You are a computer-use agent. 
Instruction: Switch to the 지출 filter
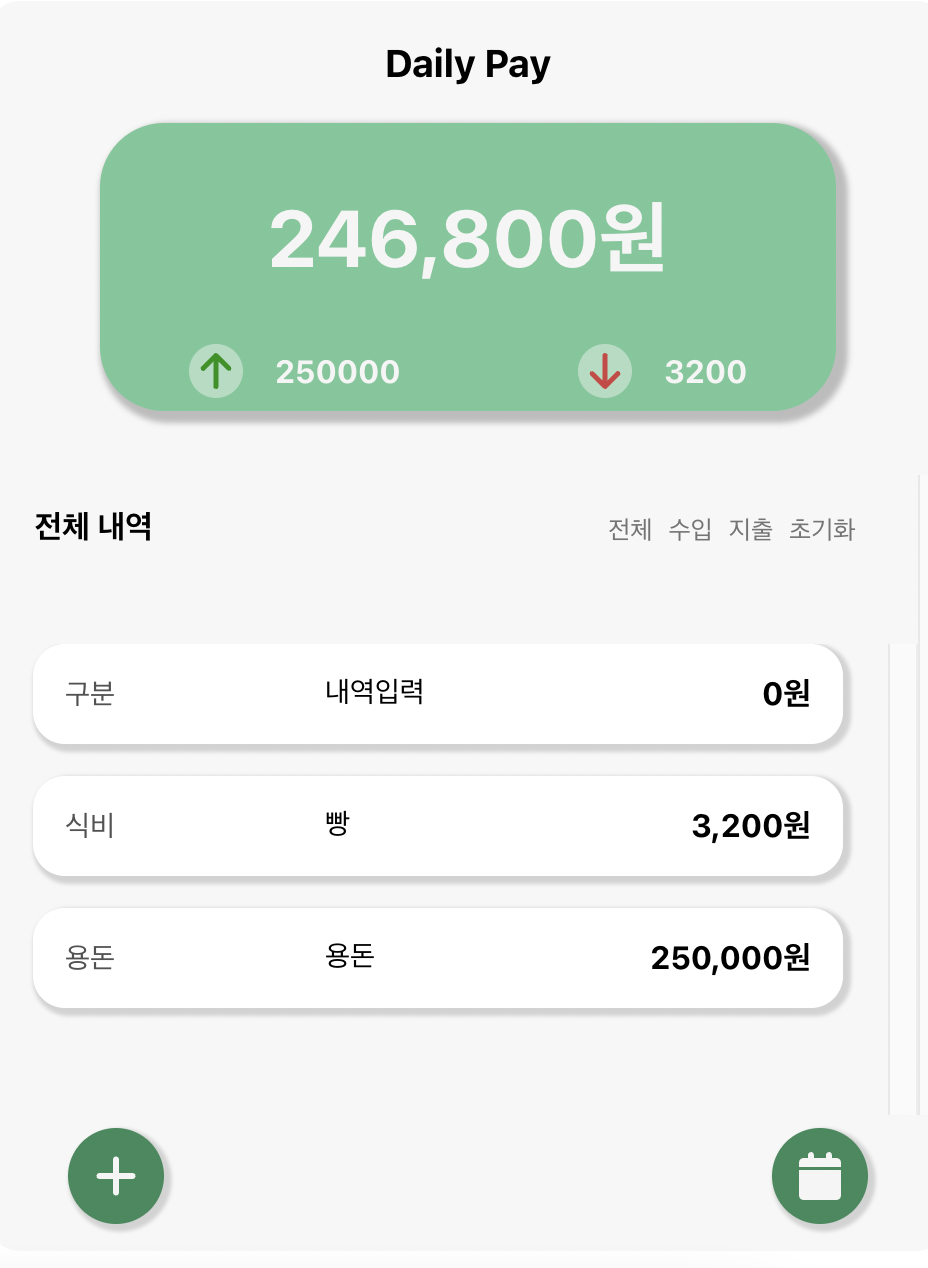(750, 529)
